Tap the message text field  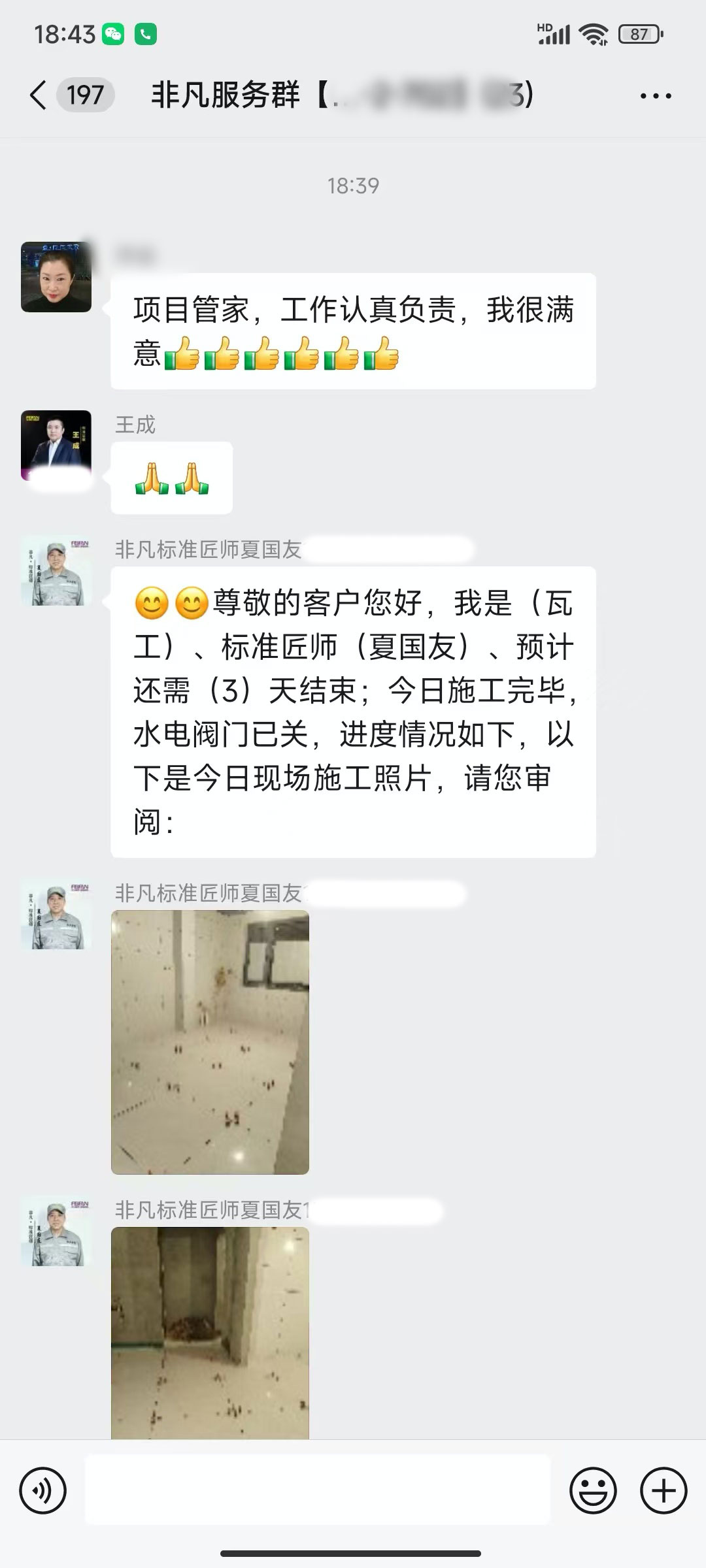coord(318,1491)
